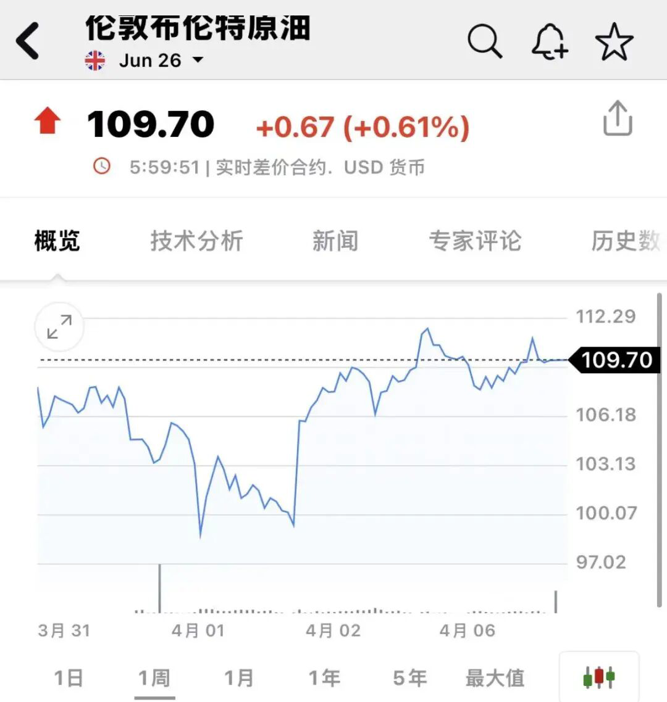
Task: Switch to candlestick chart type
Action: [x=599, y=677]
